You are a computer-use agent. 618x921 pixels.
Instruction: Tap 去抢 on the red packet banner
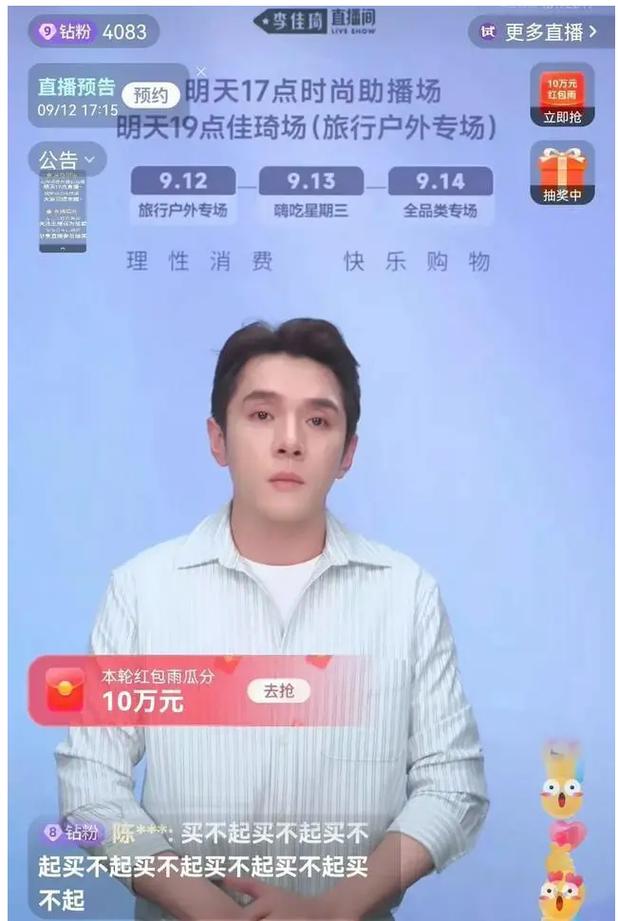coord(279,691)
